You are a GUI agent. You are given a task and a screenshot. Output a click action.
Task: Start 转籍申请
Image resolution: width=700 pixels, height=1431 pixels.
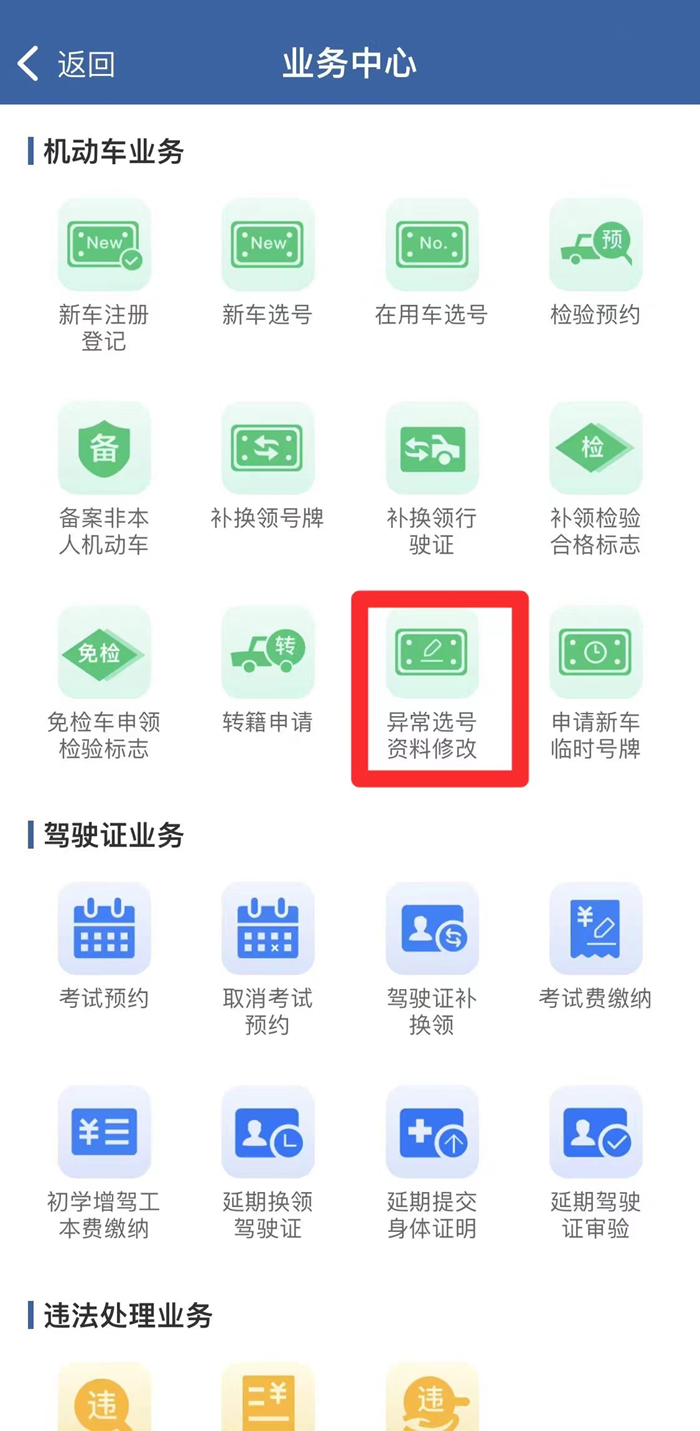(267, 653)
